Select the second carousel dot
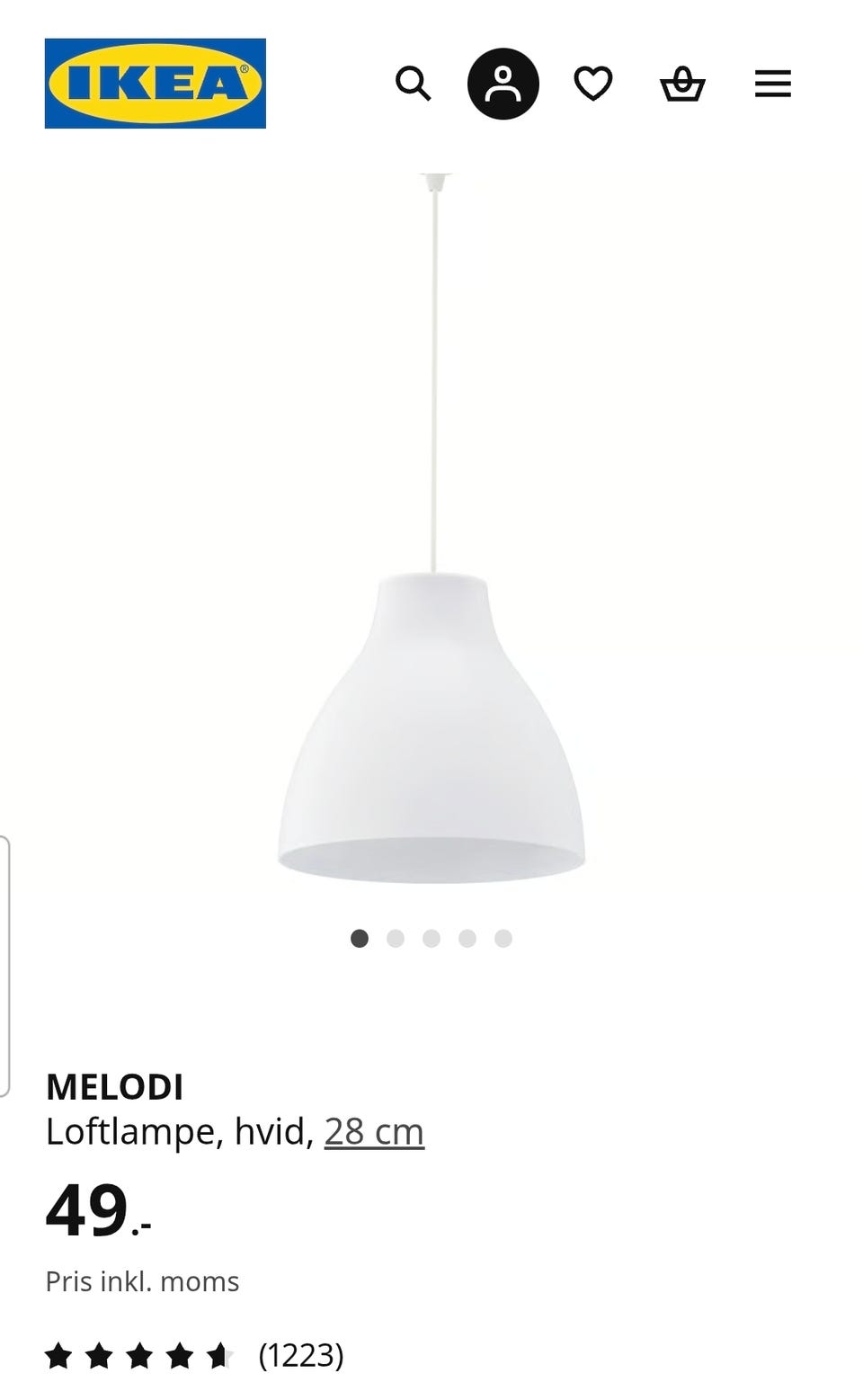 394,938
